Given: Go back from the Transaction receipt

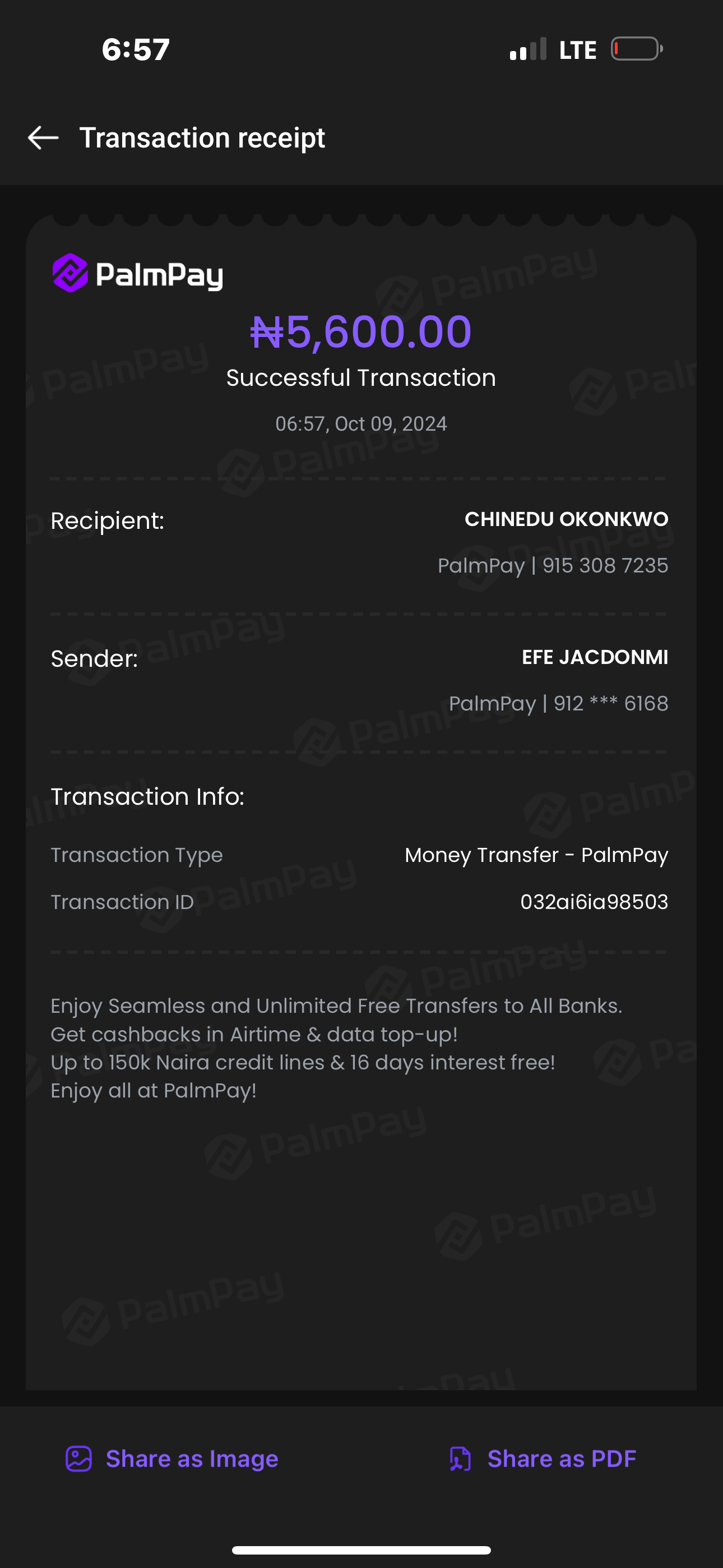Looking at the screenshot, I should point(43,137).
